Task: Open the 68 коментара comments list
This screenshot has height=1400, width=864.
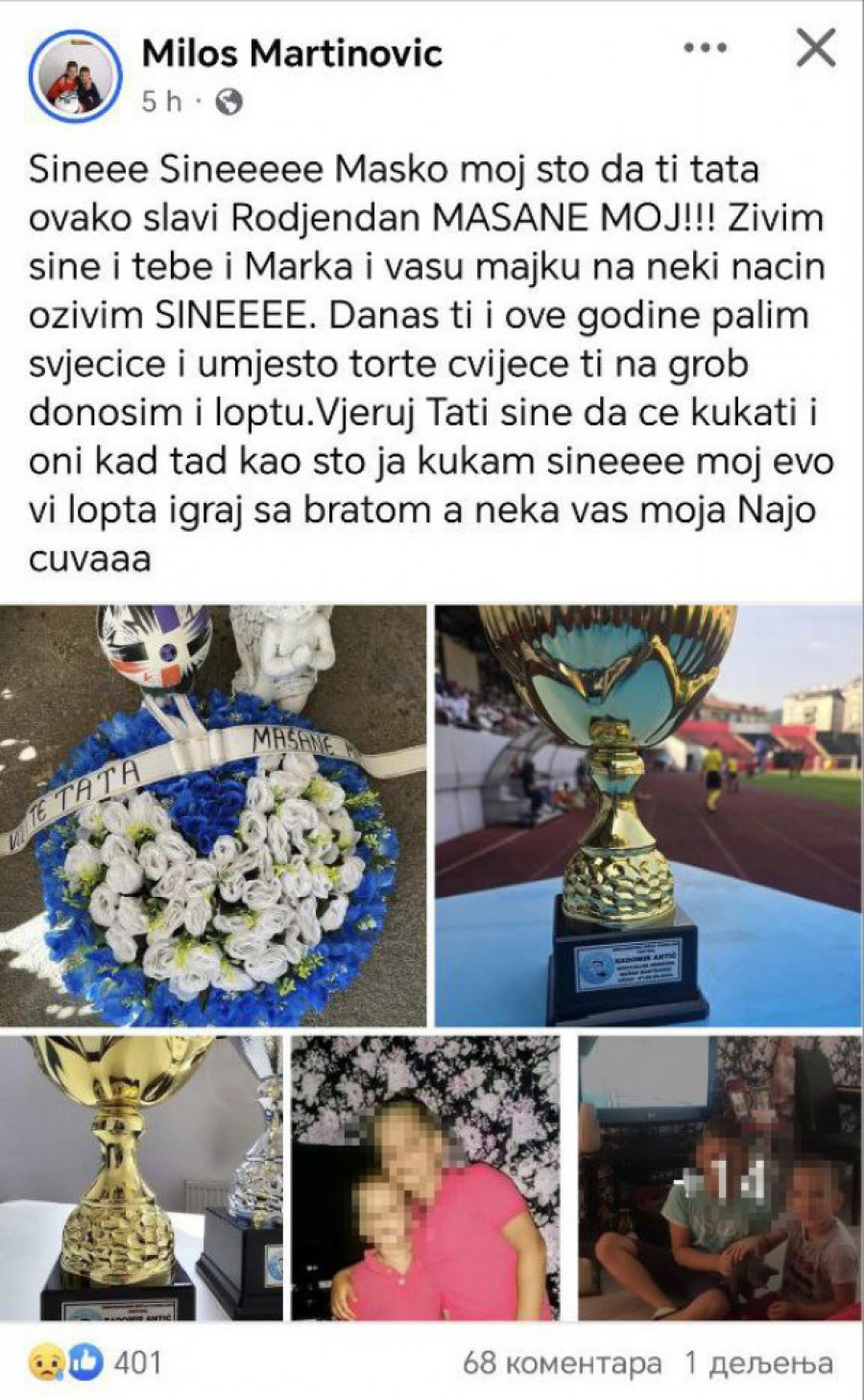Action: tap(563, 1363)
